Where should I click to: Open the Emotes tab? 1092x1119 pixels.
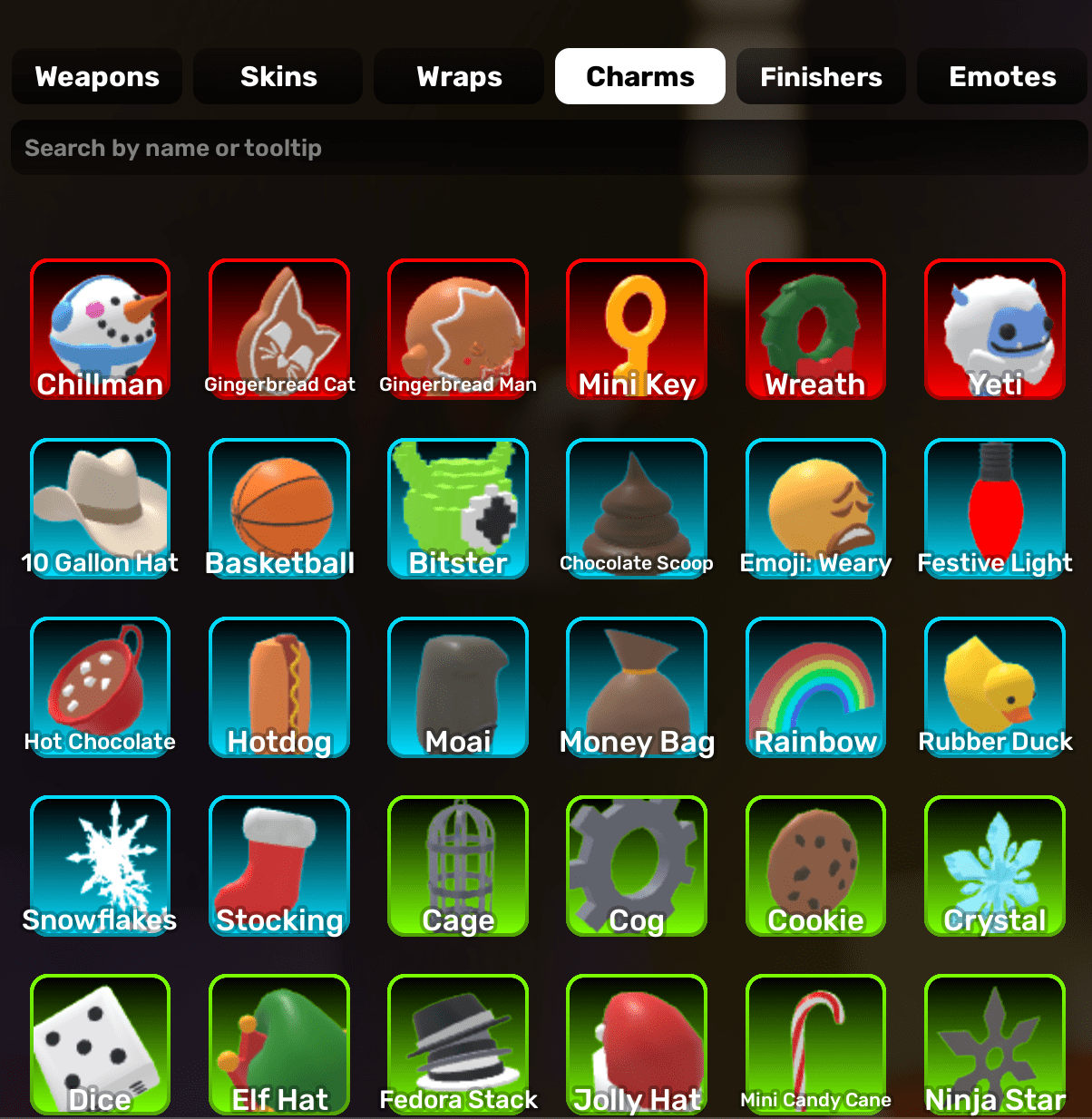pos(1002,77)
